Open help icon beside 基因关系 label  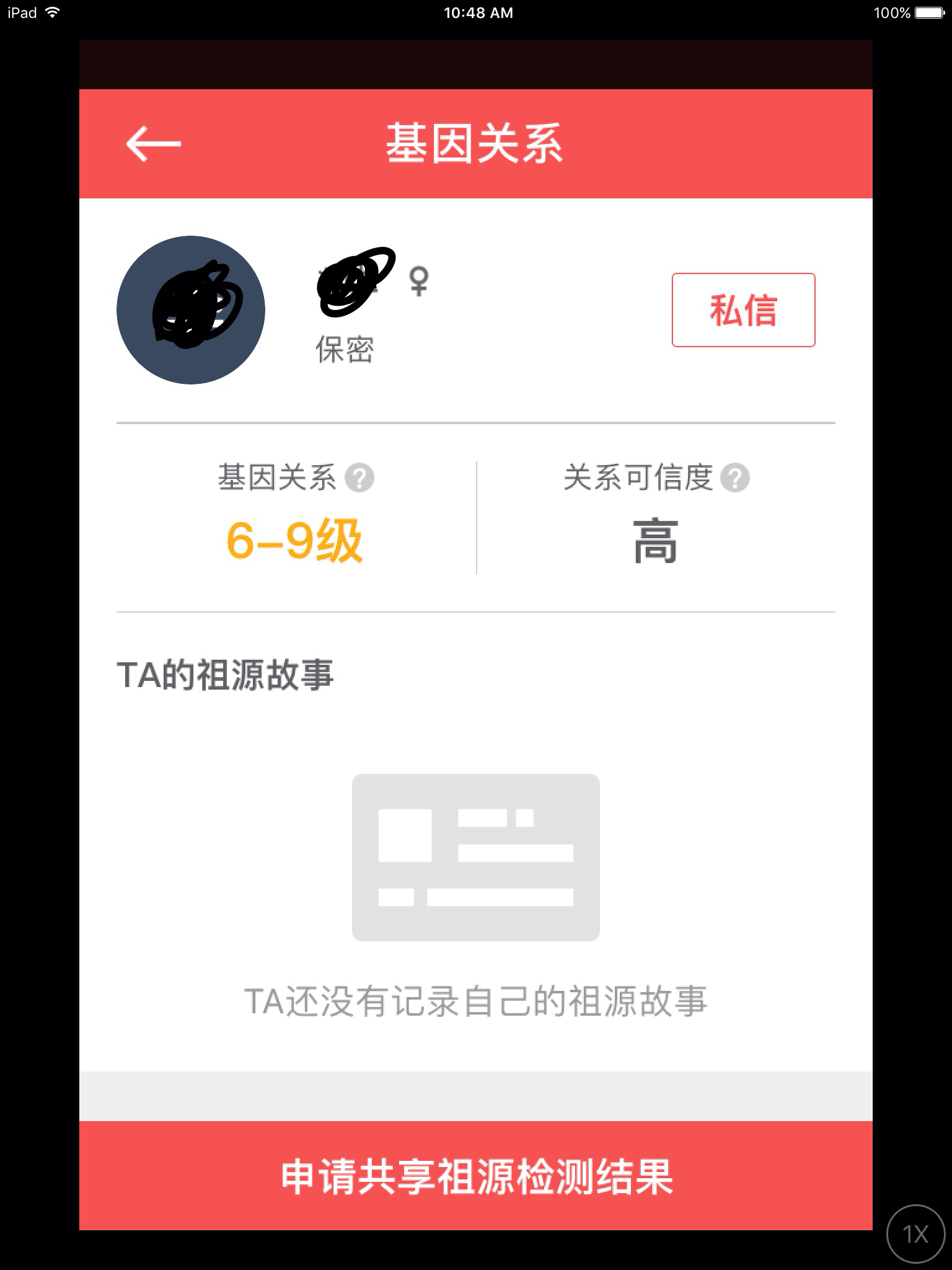(359, 478)
